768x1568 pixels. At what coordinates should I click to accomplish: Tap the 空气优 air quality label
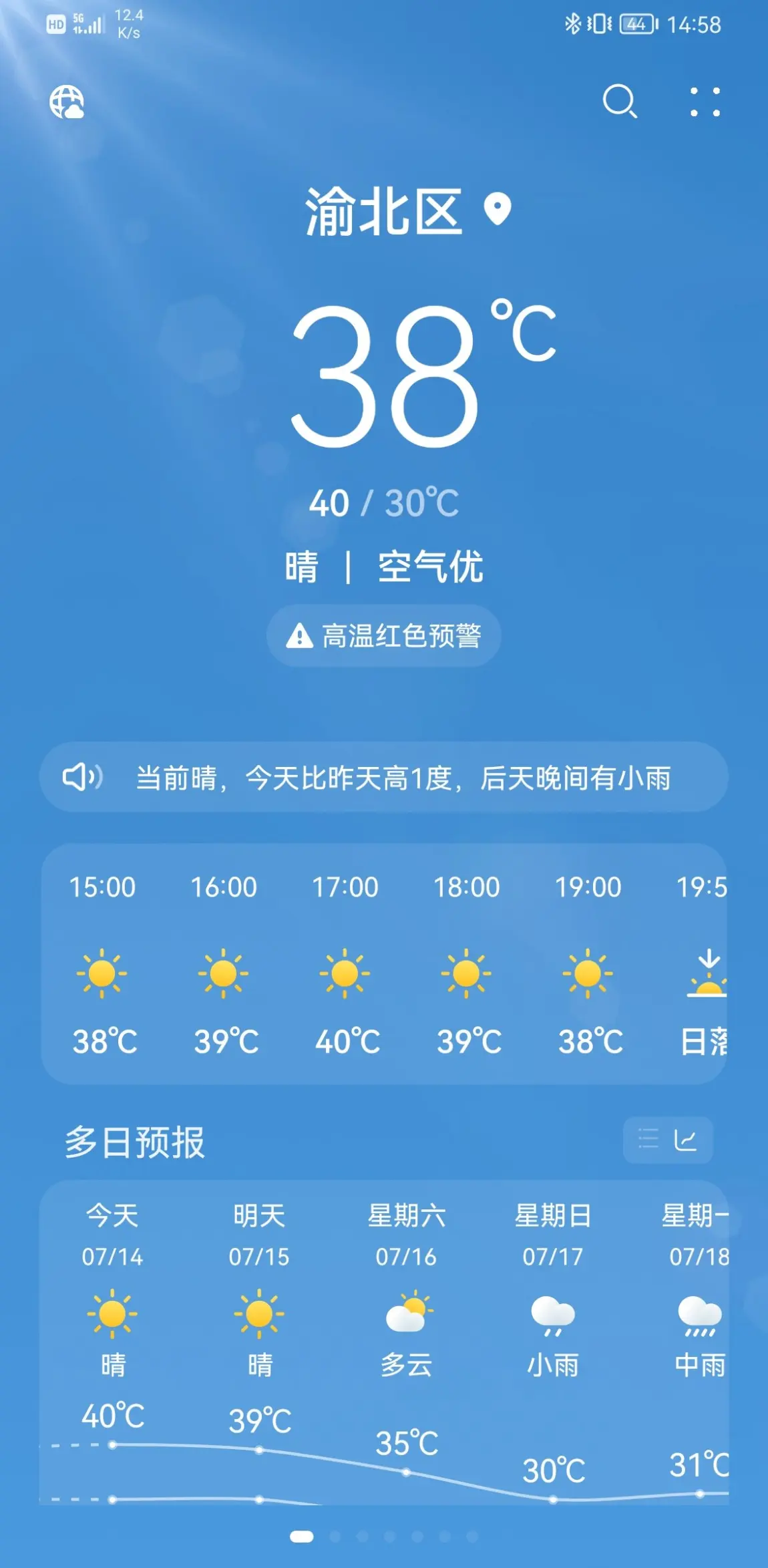[x=430, y=567]
